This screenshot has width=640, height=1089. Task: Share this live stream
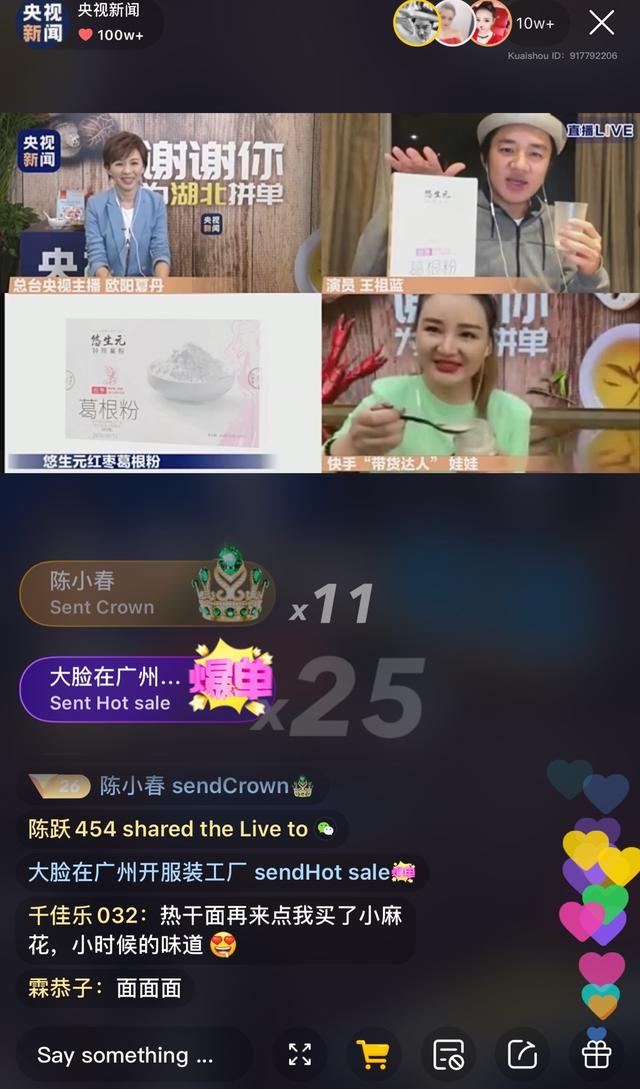(x=522, y=1054)
